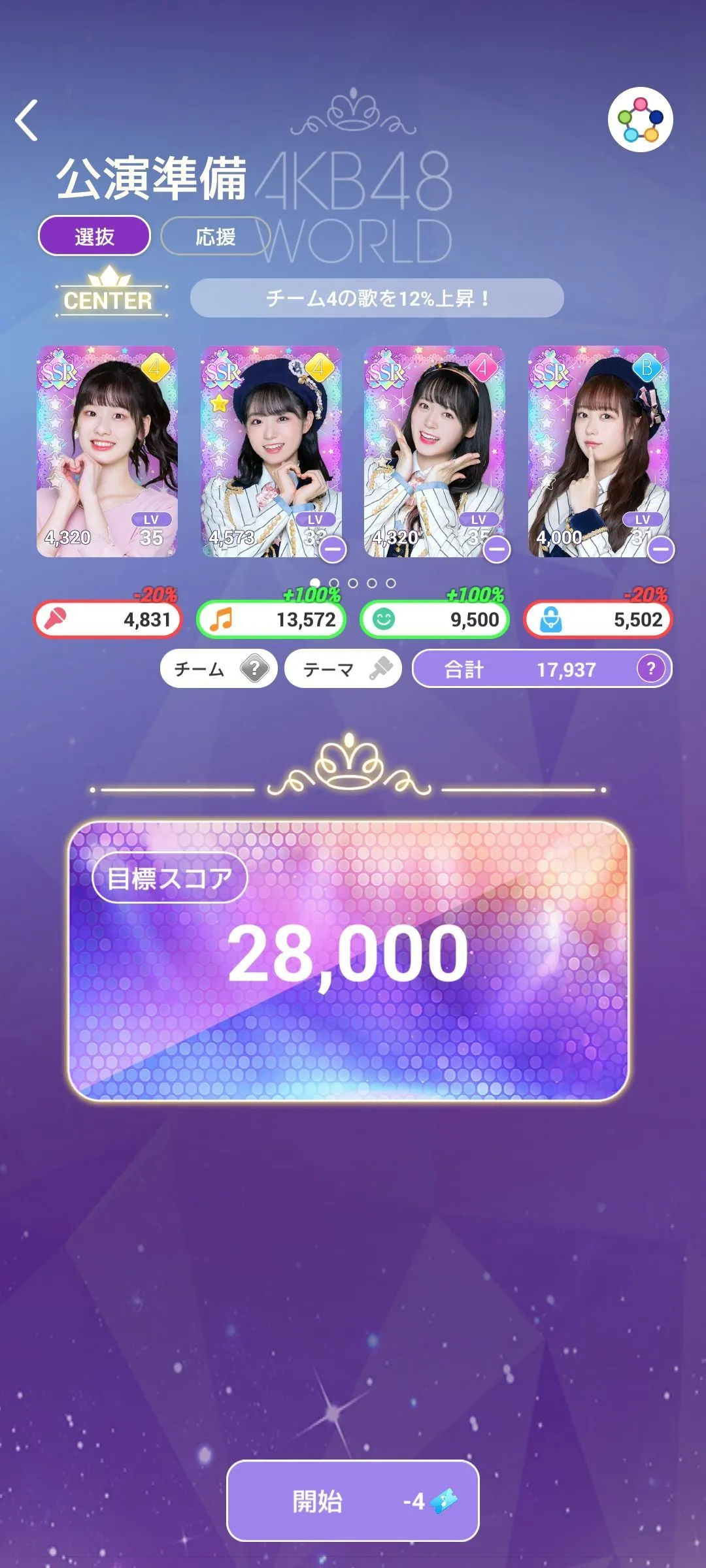Open help icon next to 合計 17,937
Viewport: 706px width, 1568px height.
(650, 668)
